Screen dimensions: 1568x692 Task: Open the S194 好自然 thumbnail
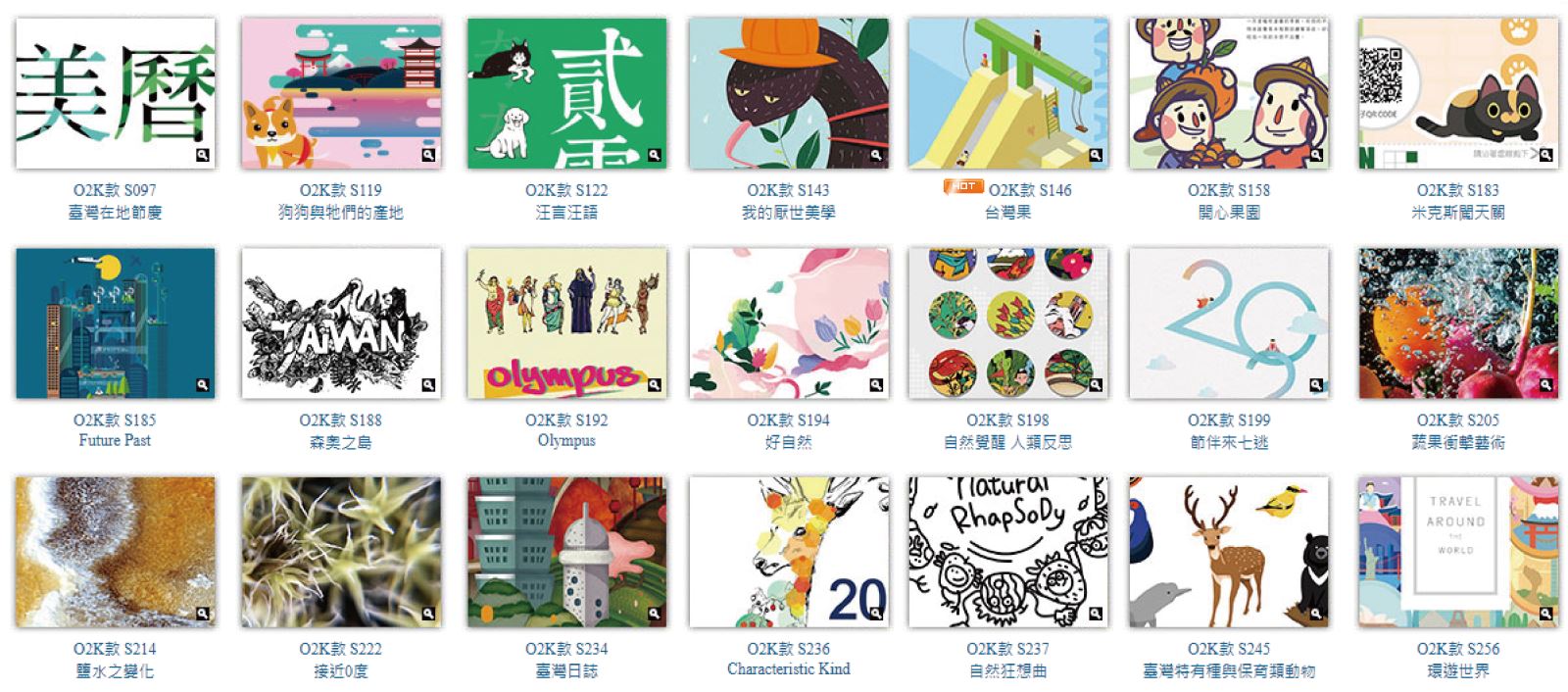click(x=788, y=322)
